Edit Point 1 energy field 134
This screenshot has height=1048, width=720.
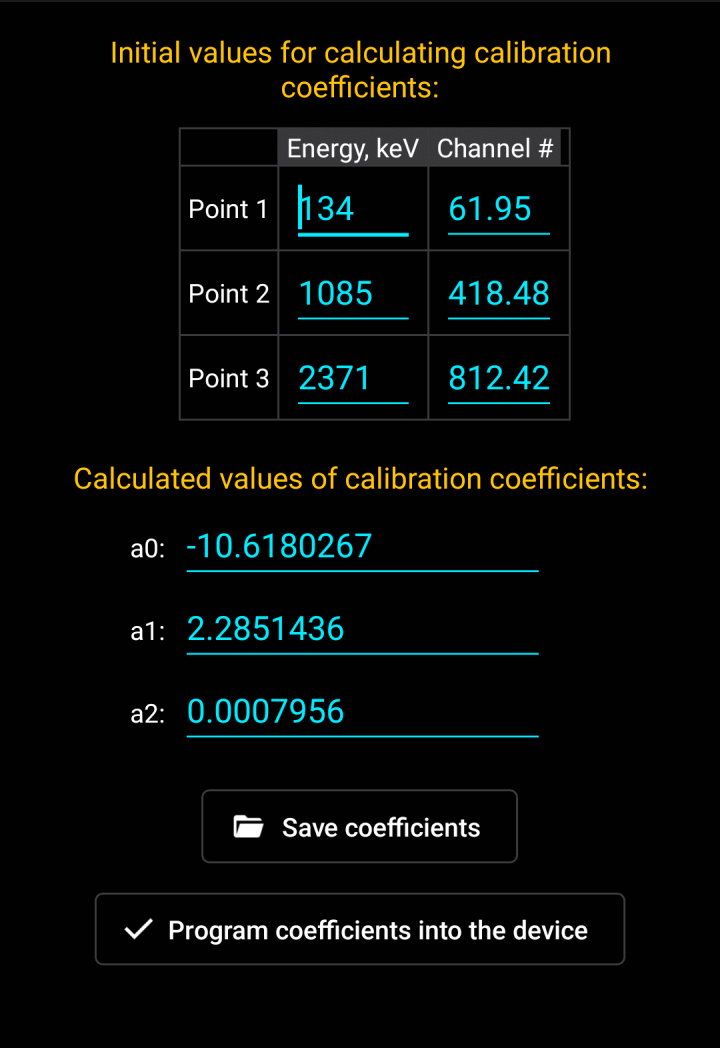pyautogui.click(x=353, y=209)
